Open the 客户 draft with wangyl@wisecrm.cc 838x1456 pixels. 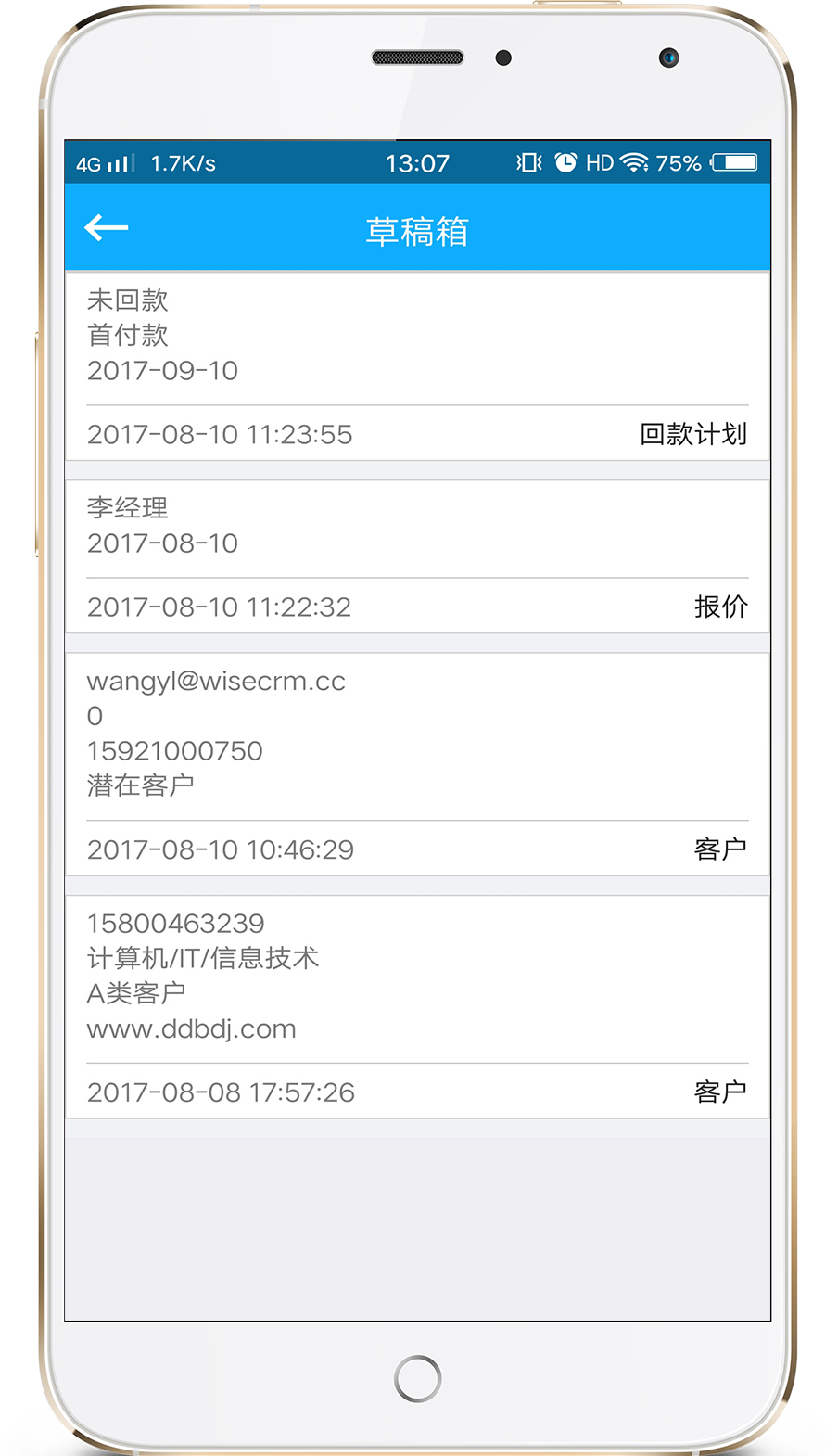click(417, 763)
